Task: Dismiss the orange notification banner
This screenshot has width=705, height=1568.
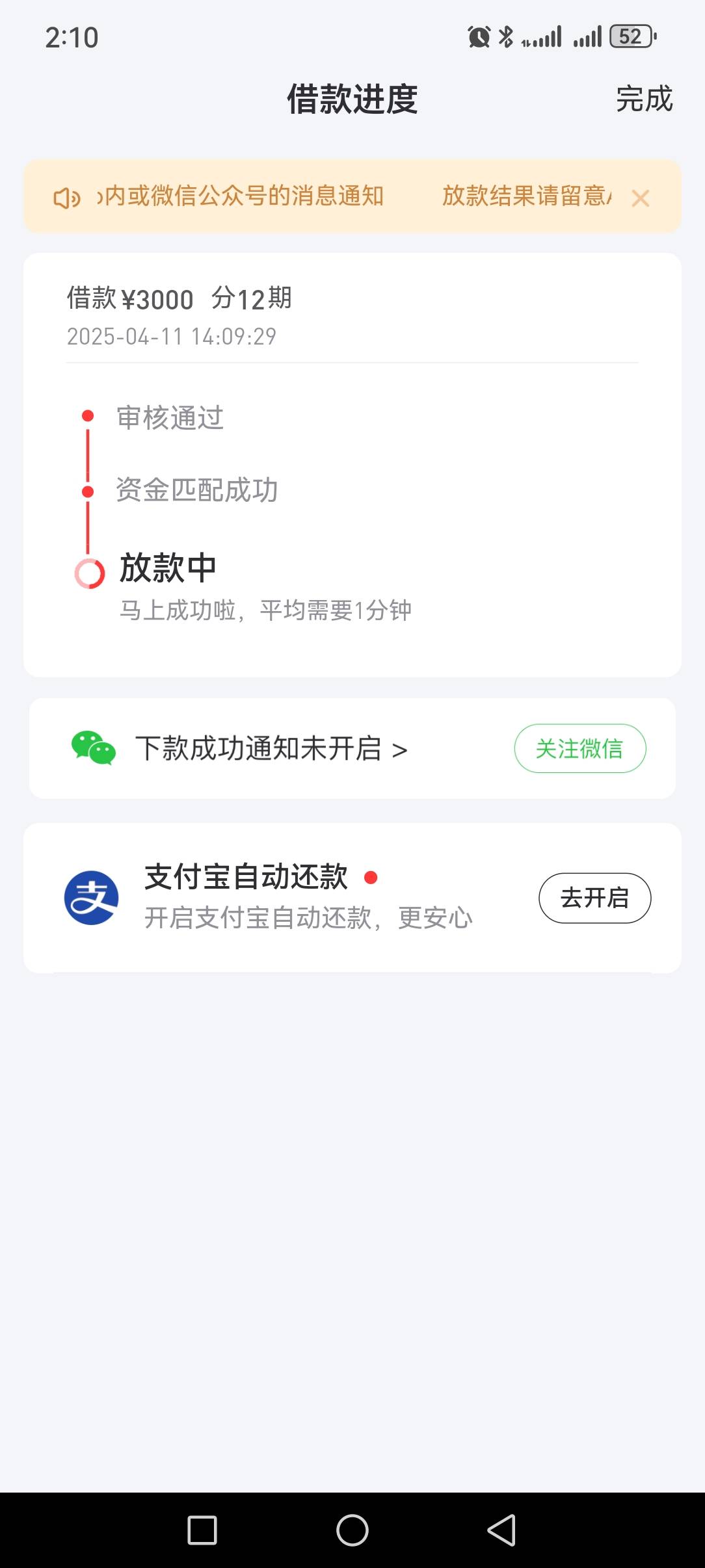Action: coord(640,198)
